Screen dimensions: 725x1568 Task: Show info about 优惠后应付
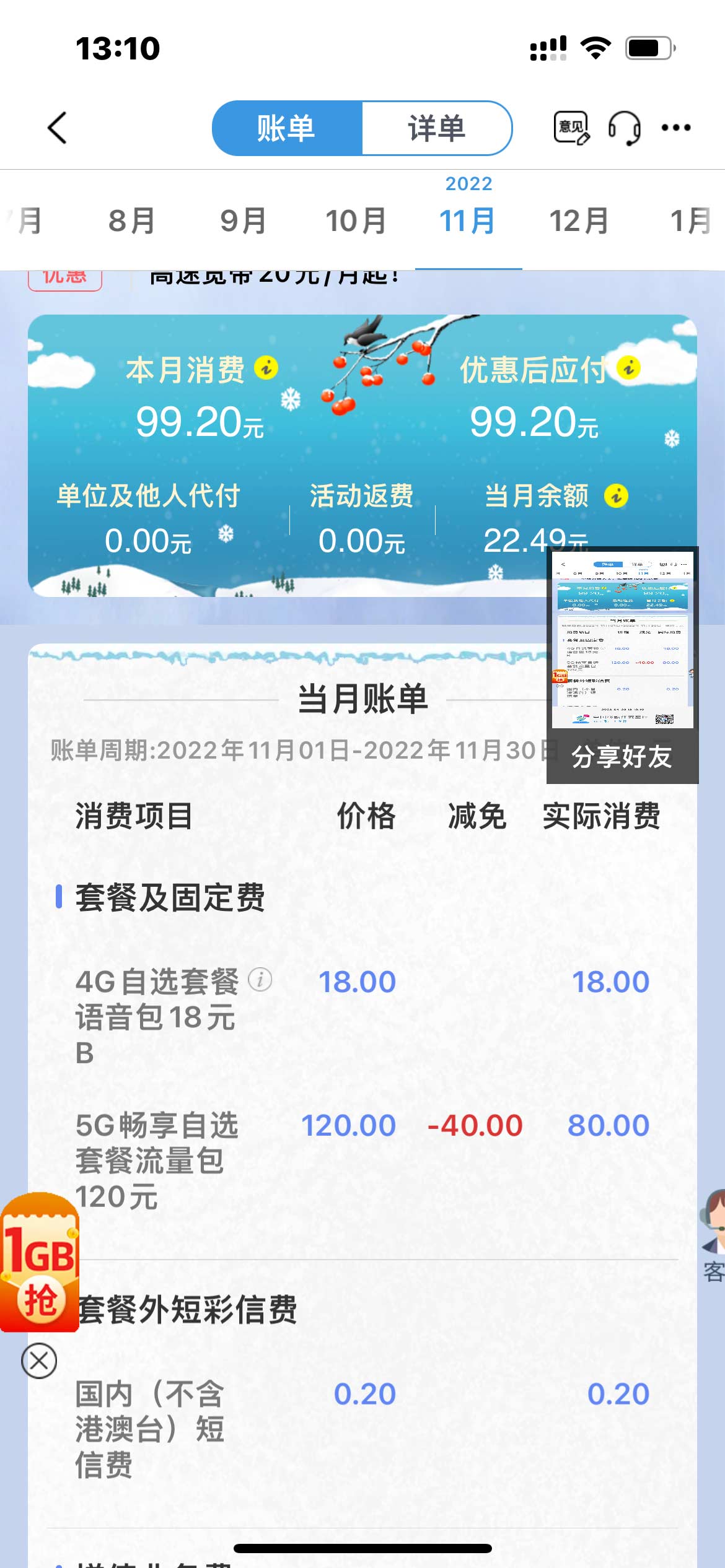628,368
